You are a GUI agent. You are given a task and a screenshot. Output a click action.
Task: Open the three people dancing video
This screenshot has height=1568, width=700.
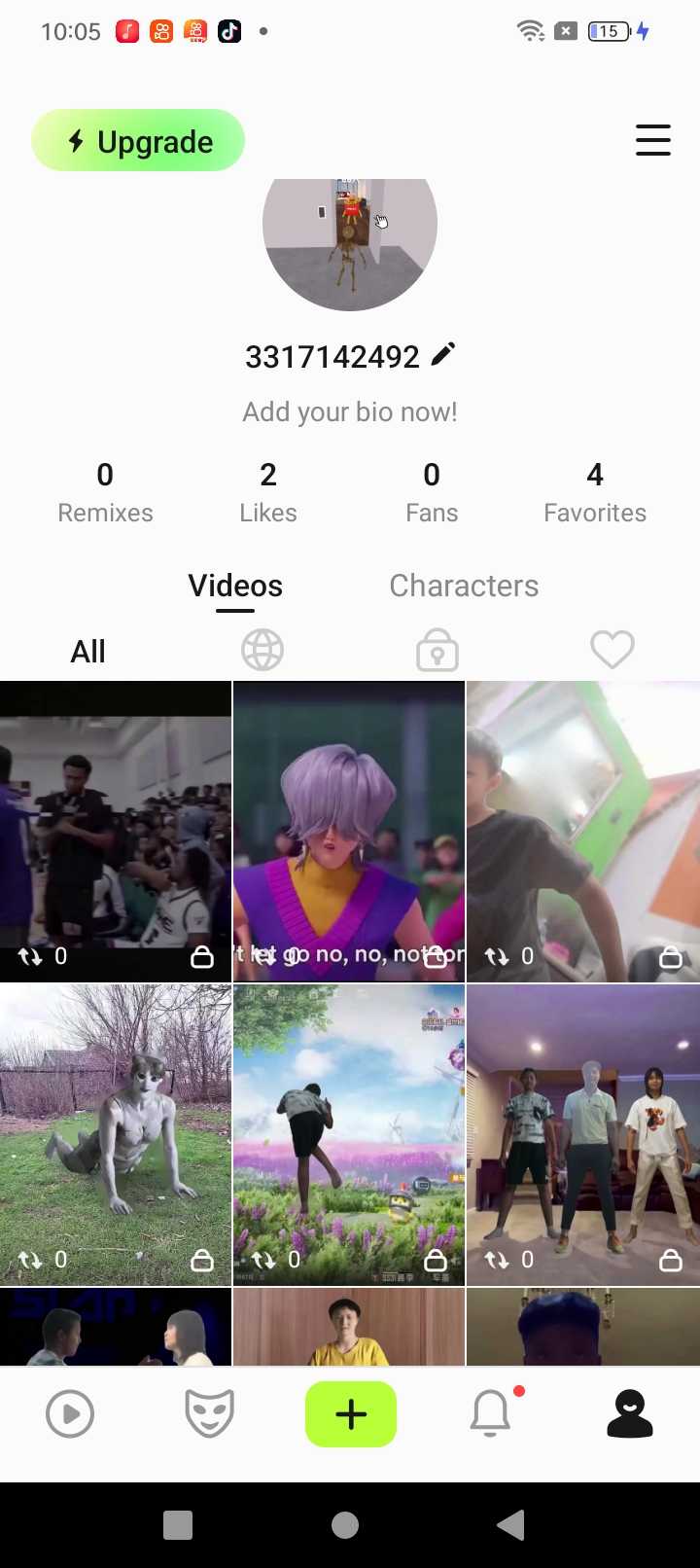click(x=583, y=1134)
